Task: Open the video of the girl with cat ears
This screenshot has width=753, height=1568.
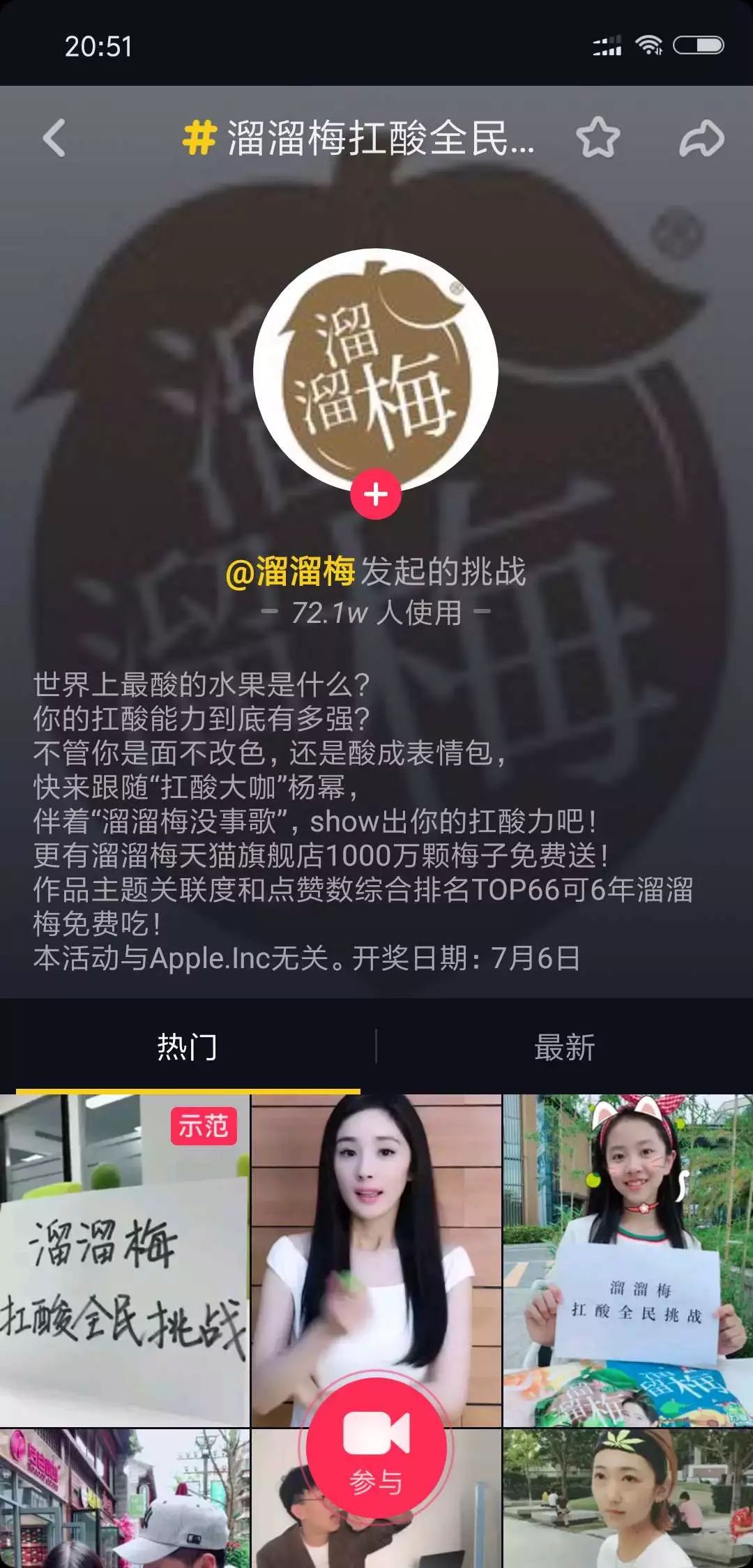Action: 627,1259
